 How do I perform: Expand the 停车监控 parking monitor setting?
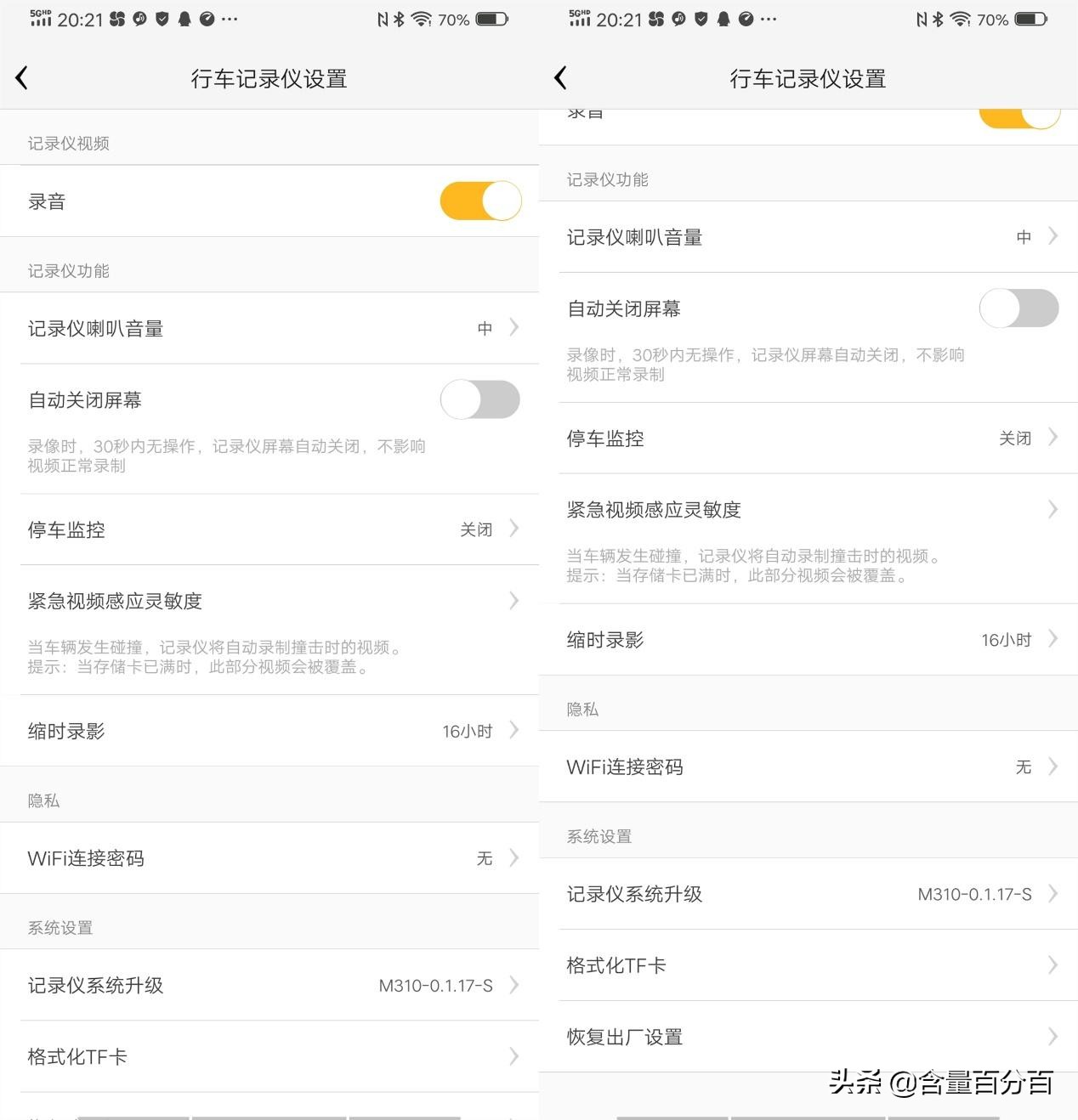tap(269, 529)
